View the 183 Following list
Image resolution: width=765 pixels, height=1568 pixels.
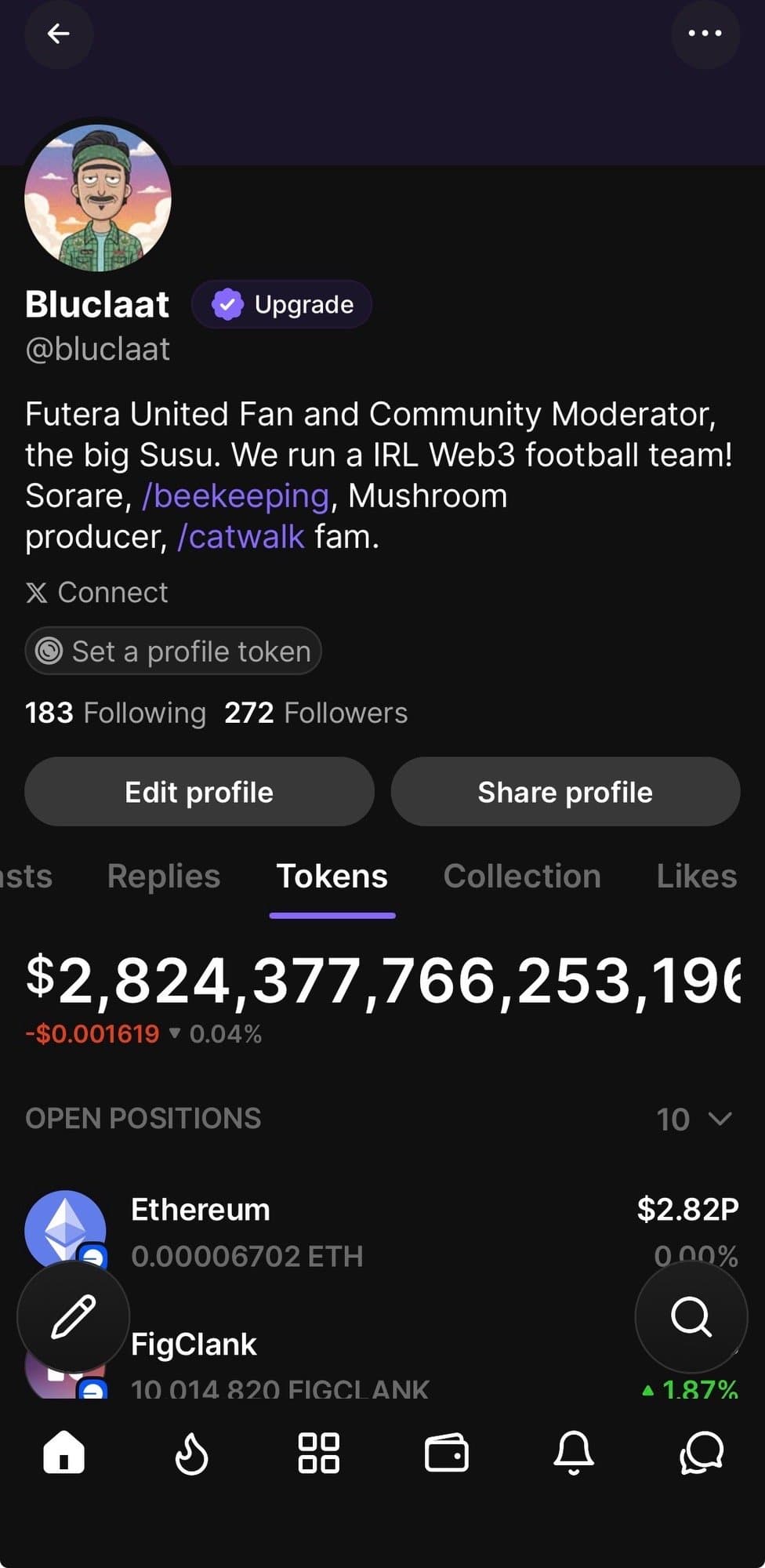[x=115, y=713]
